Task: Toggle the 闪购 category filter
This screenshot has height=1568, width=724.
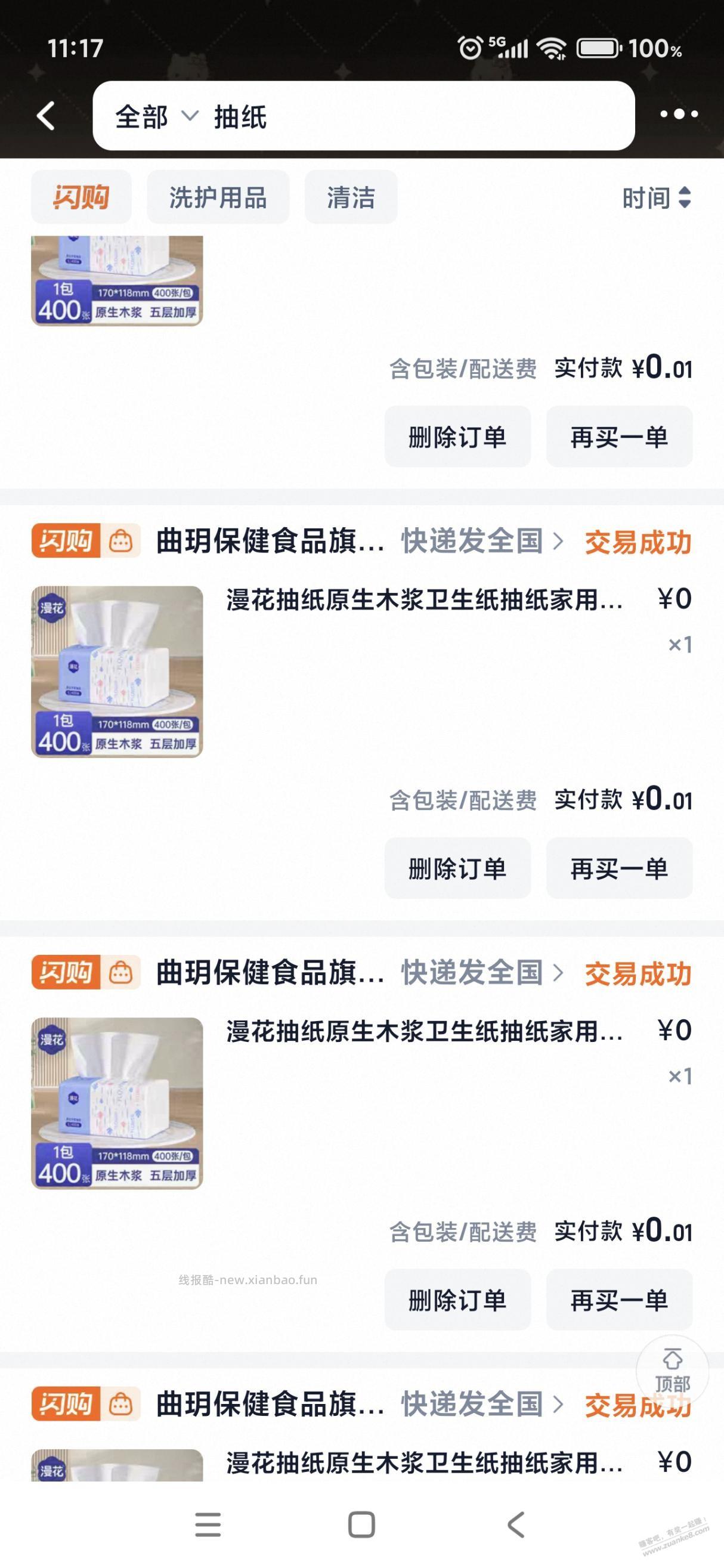Action: tap(81, 198)
